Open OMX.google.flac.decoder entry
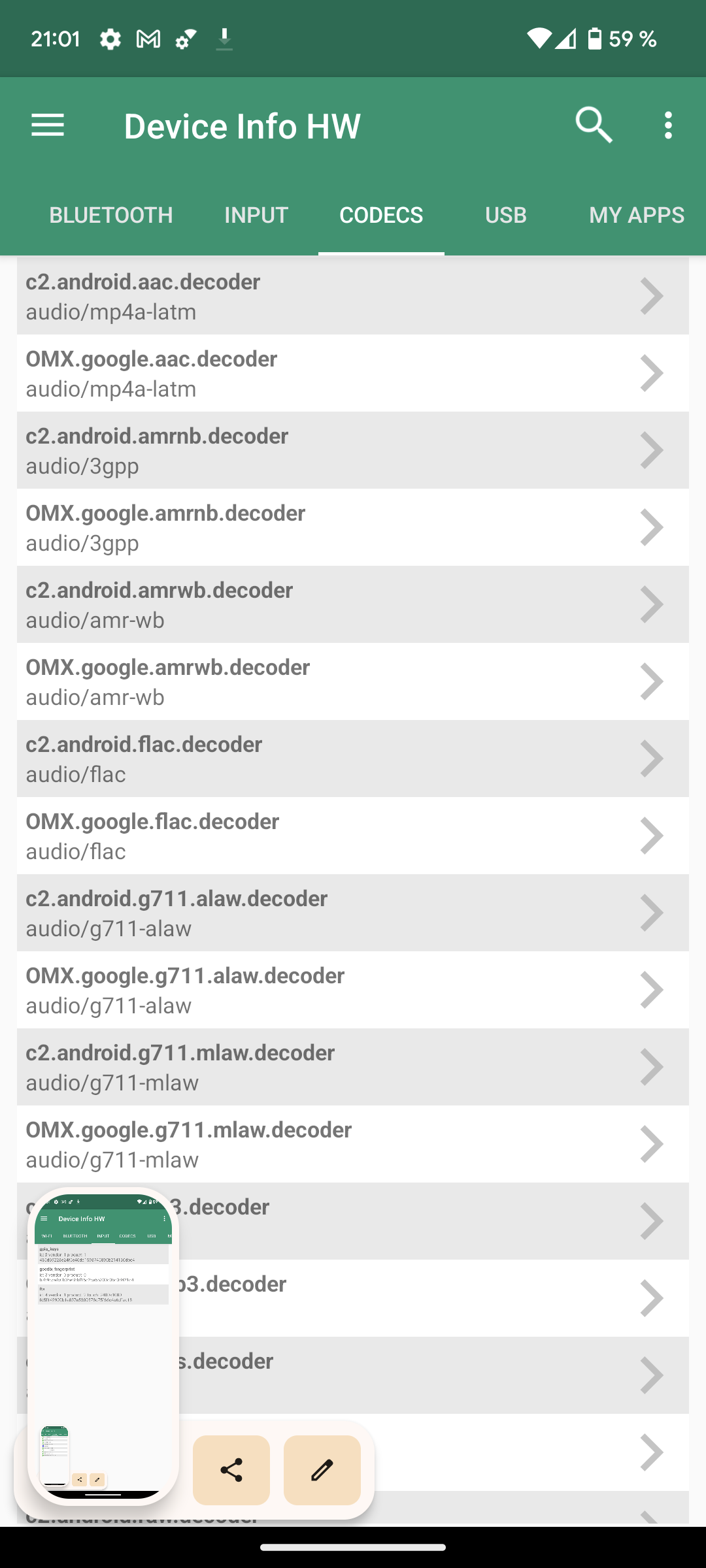 (x=353, y=836)
